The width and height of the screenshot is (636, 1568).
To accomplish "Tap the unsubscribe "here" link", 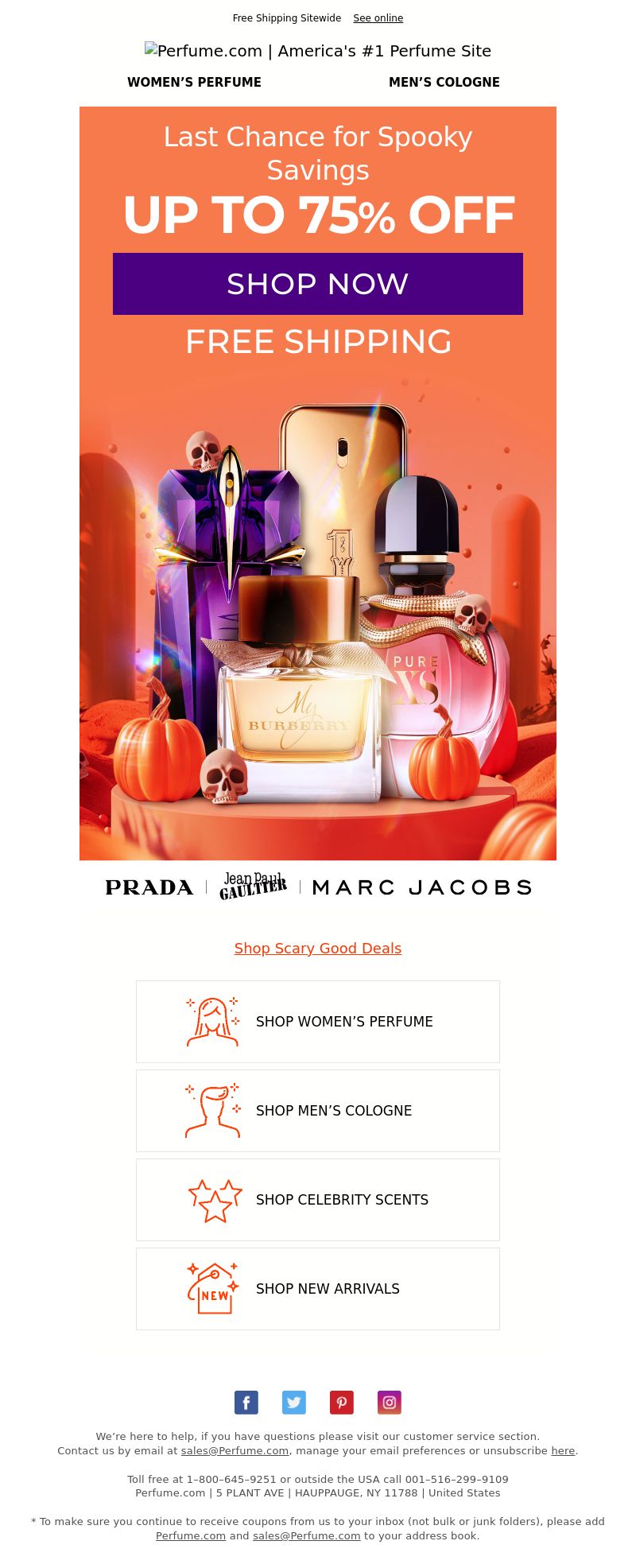I will pyautogui.click(x=563, y=1450).
